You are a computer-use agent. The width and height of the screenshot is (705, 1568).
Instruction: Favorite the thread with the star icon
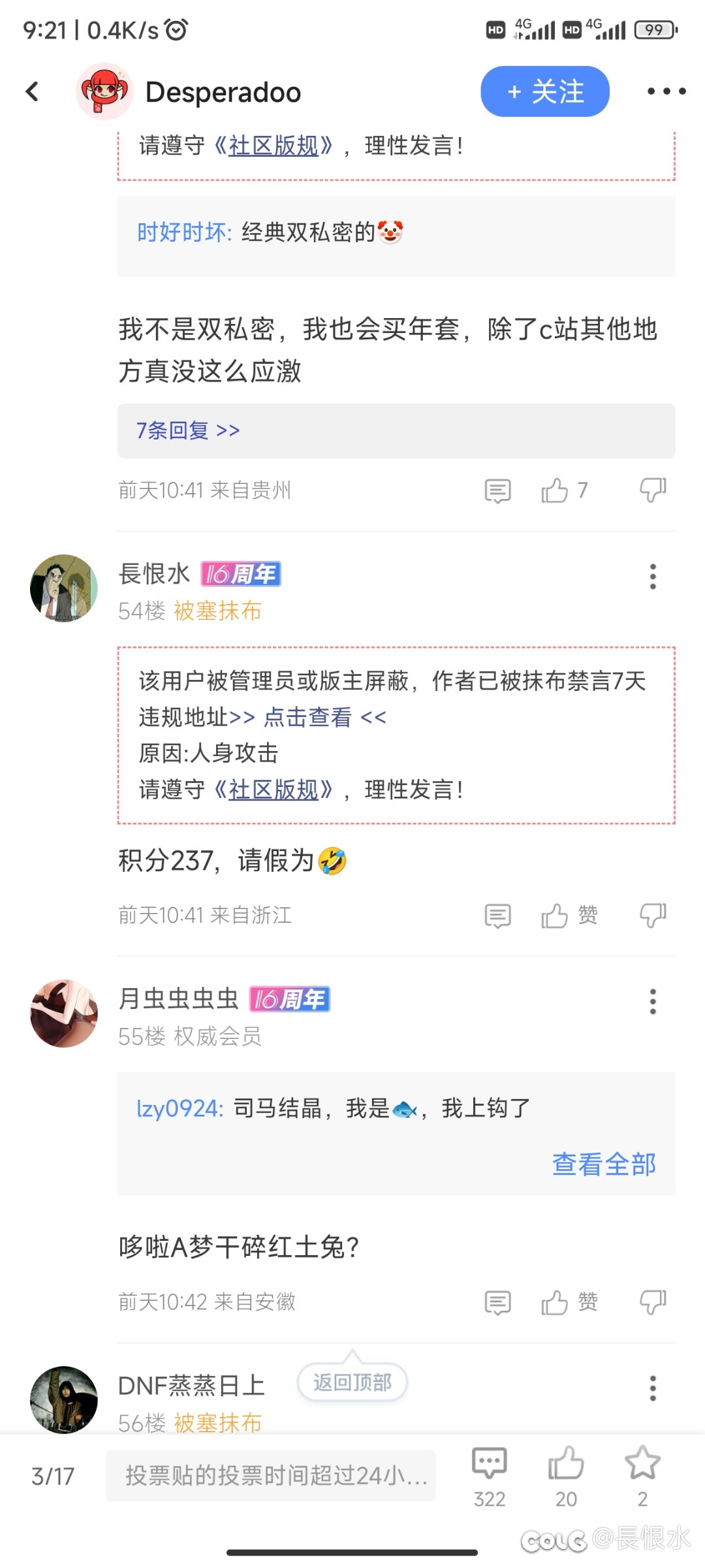[642, 1476]
